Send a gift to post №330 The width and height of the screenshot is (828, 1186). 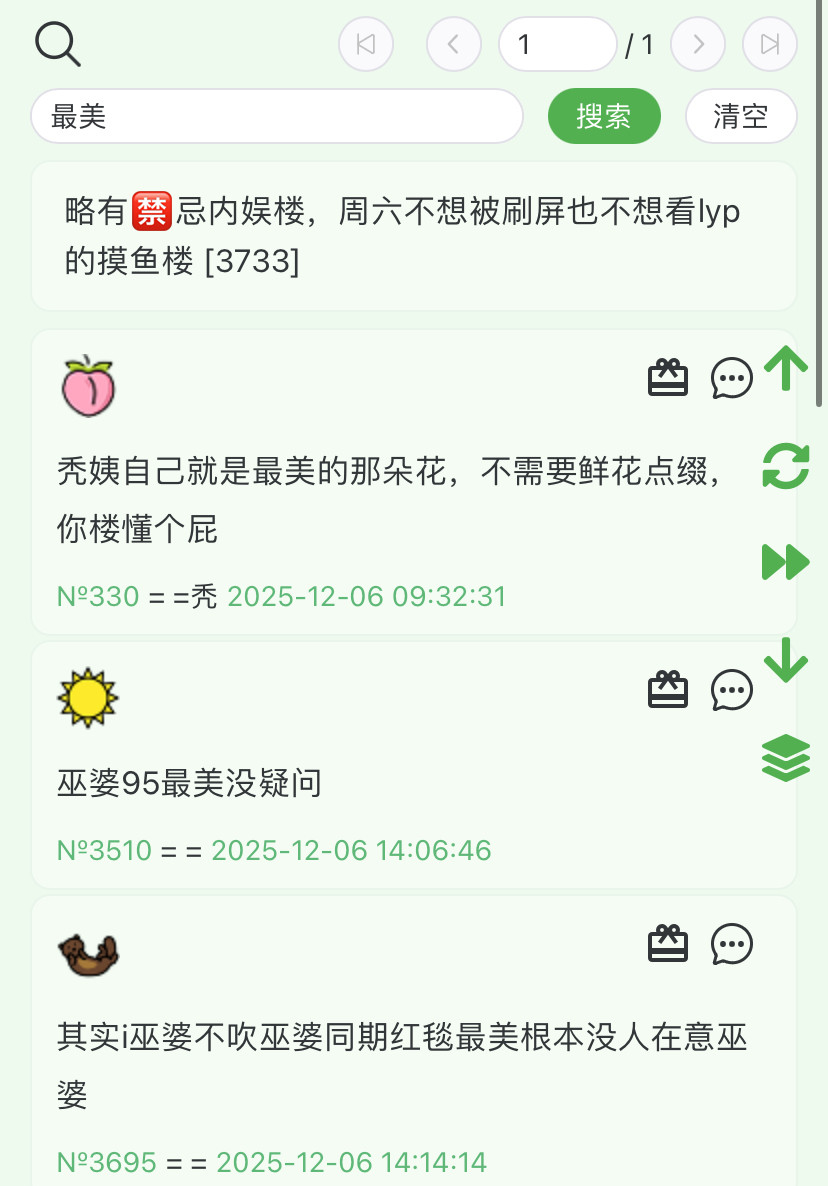pyautogui.click(x=668, y=378)
